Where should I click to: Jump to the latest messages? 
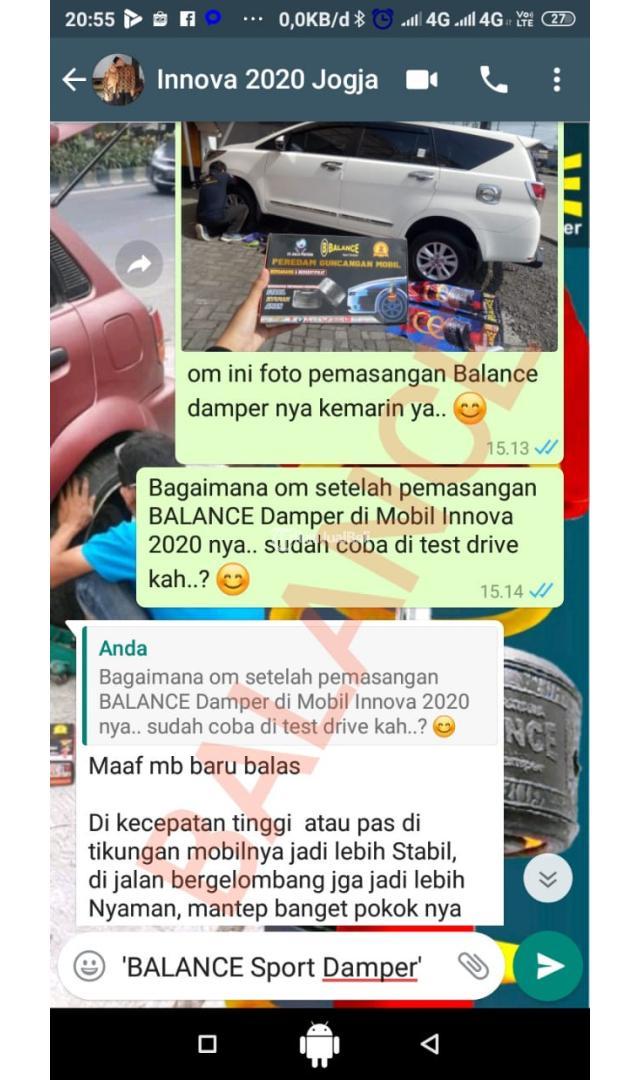click(547, 878)
